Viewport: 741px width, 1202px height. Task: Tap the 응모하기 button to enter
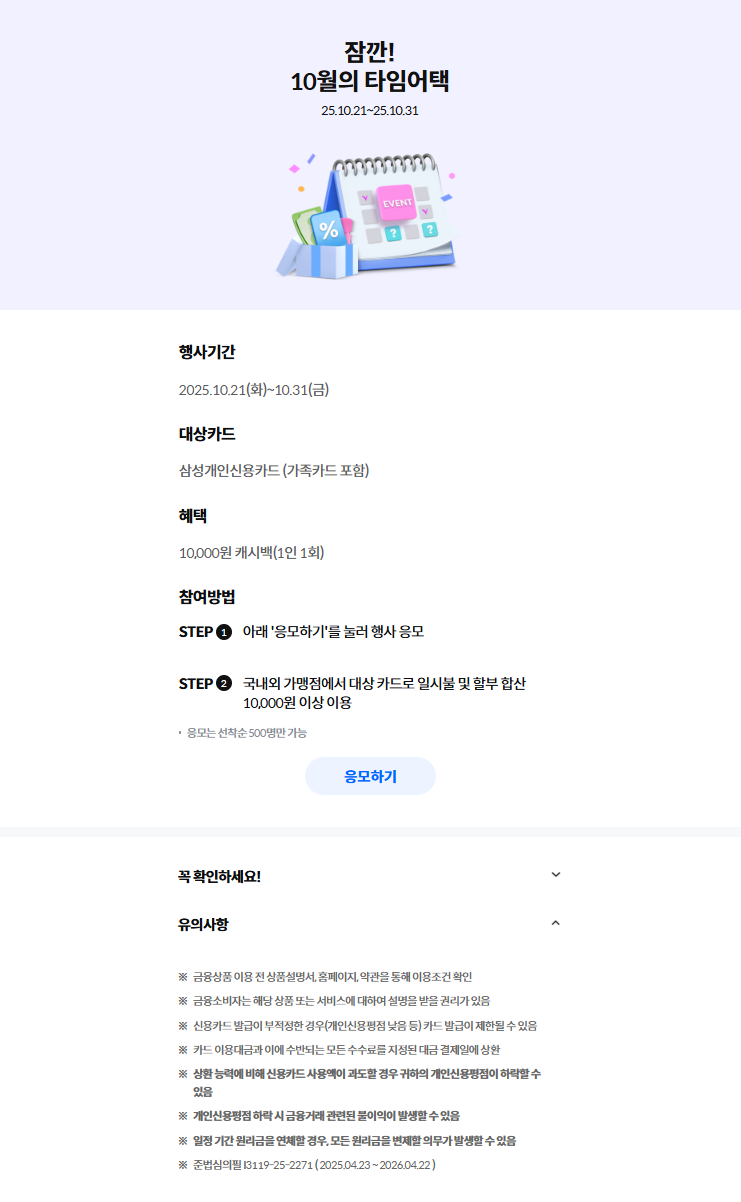tap(370, 776)
